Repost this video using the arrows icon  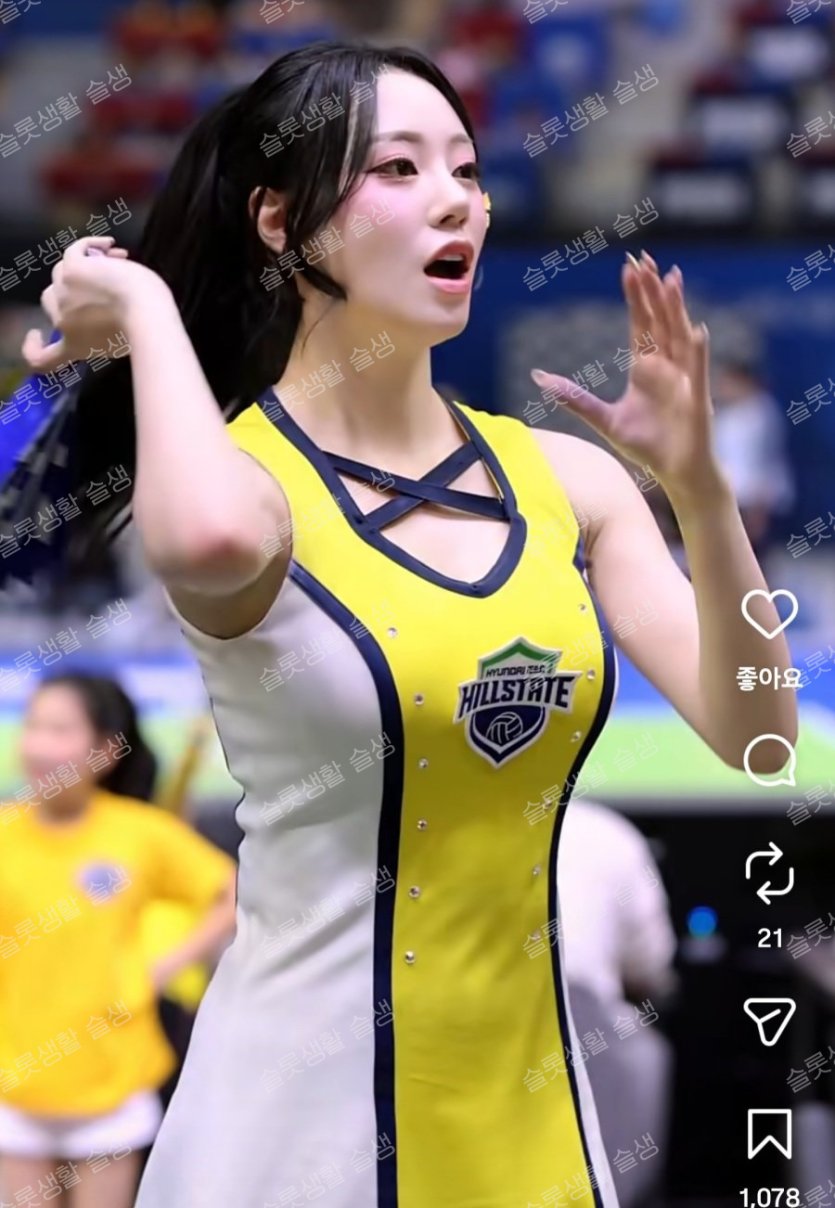(x=769, y=872)
